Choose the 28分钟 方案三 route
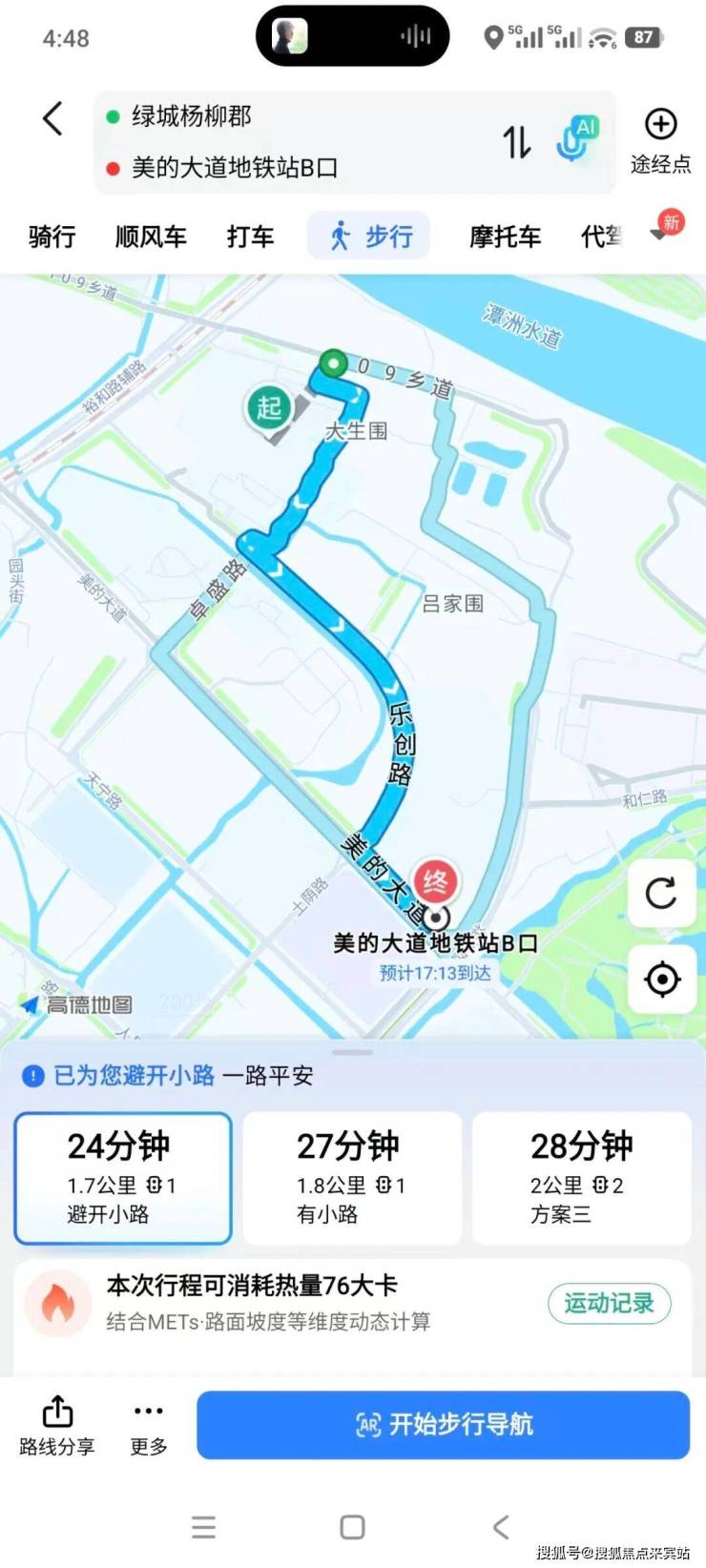Screen dimensions: 706x1568 point(581,1178)
